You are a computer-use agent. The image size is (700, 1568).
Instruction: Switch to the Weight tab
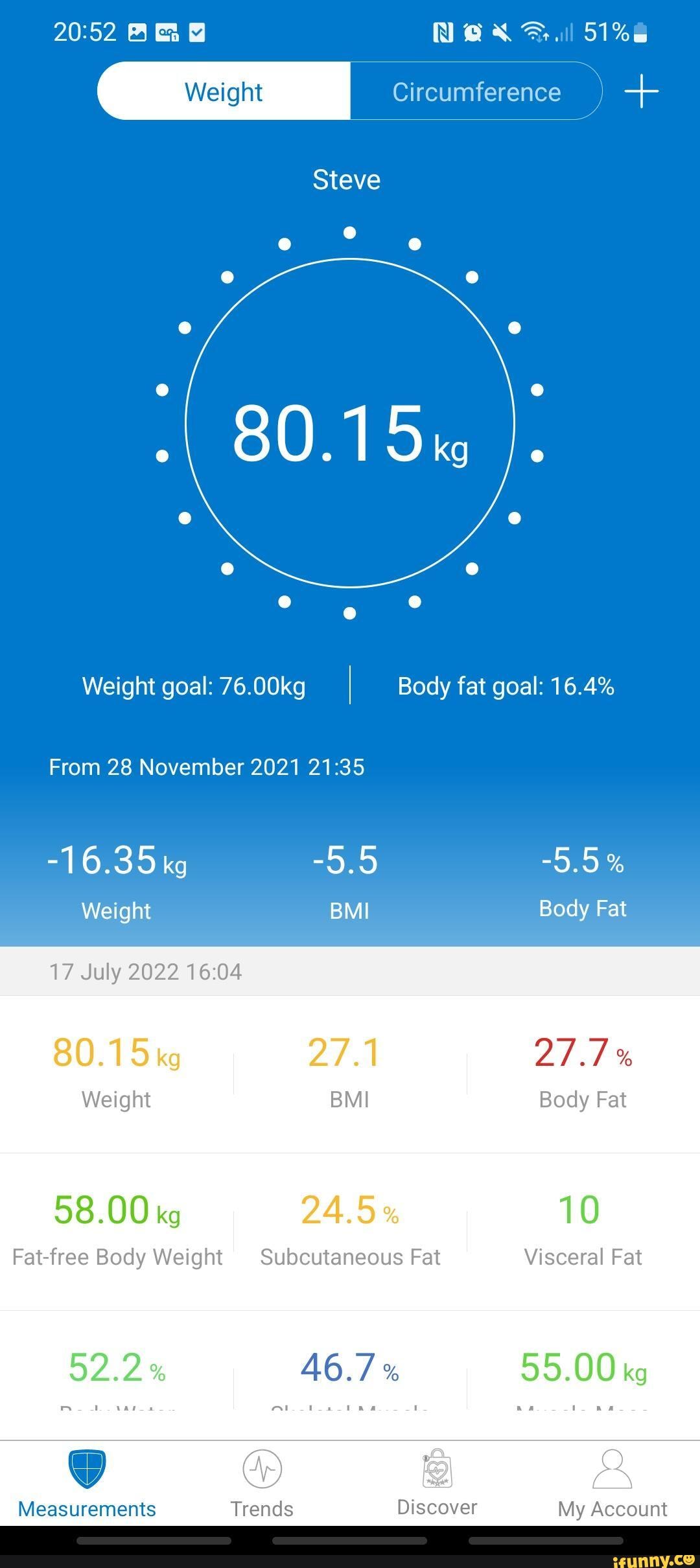pyautogui.click(x=224, y=91)
